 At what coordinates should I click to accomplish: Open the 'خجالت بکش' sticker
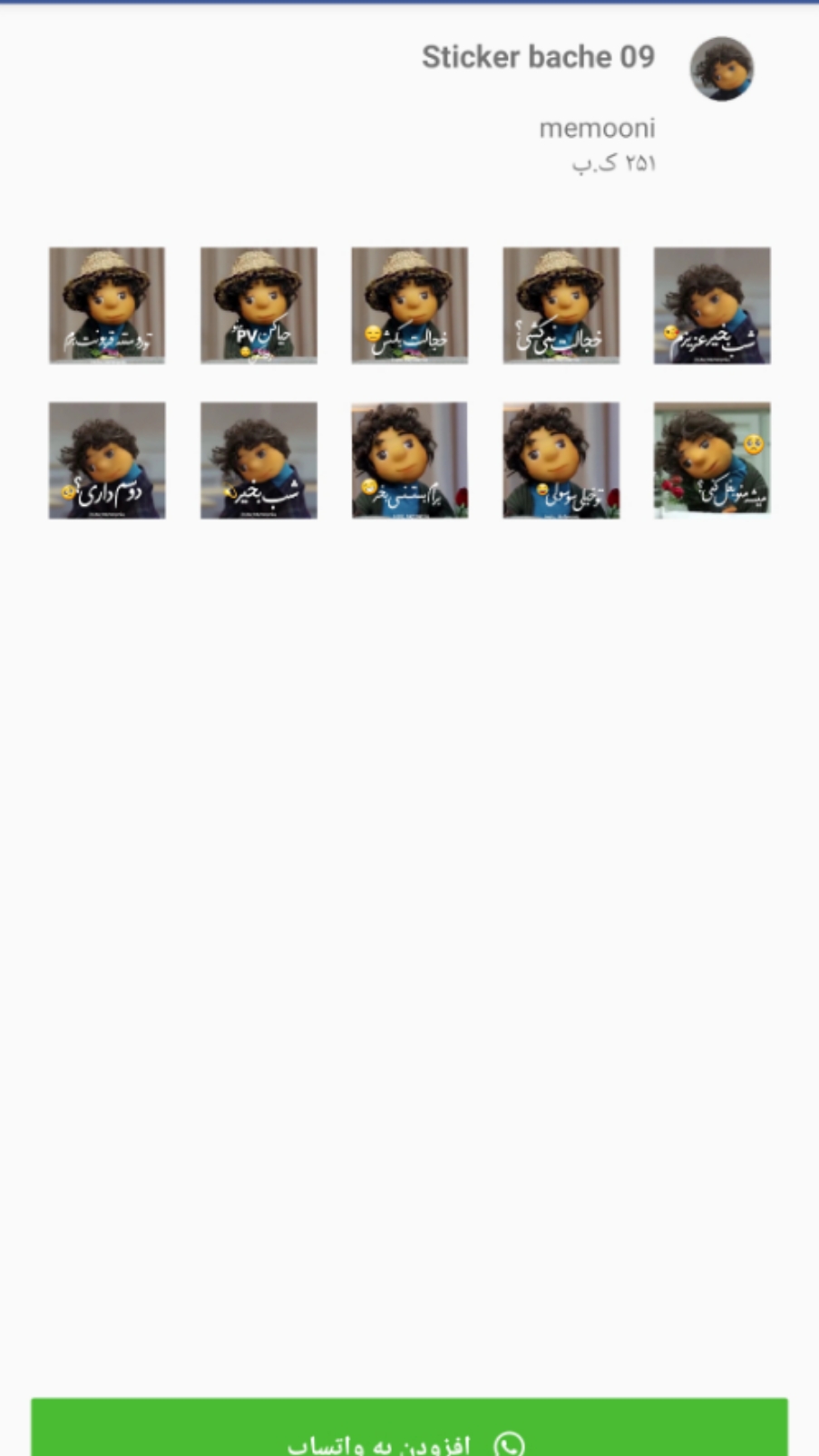click(410, 306)
